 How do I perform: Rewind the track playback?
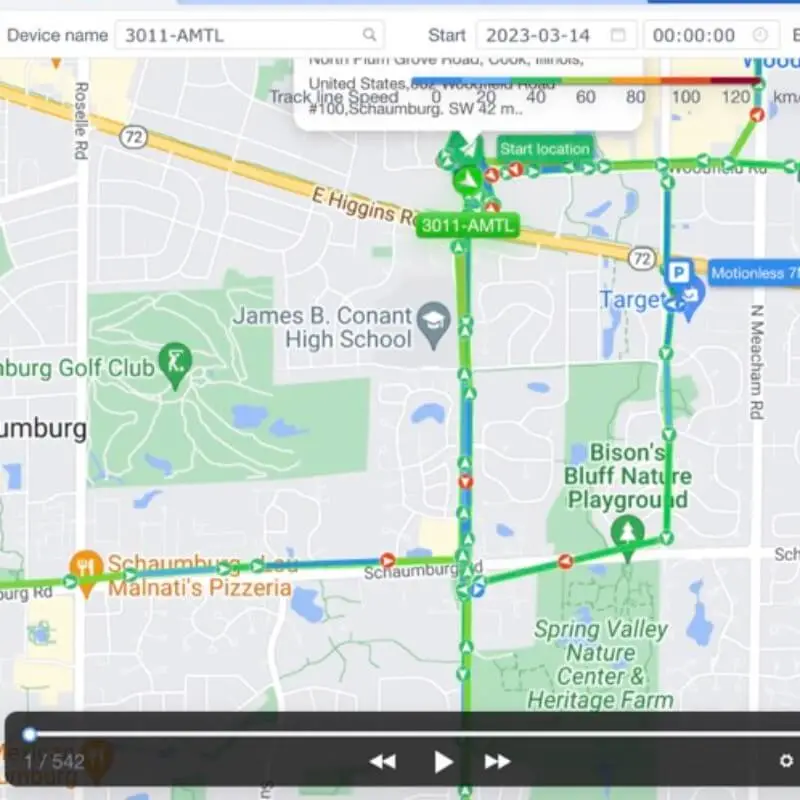382,762
